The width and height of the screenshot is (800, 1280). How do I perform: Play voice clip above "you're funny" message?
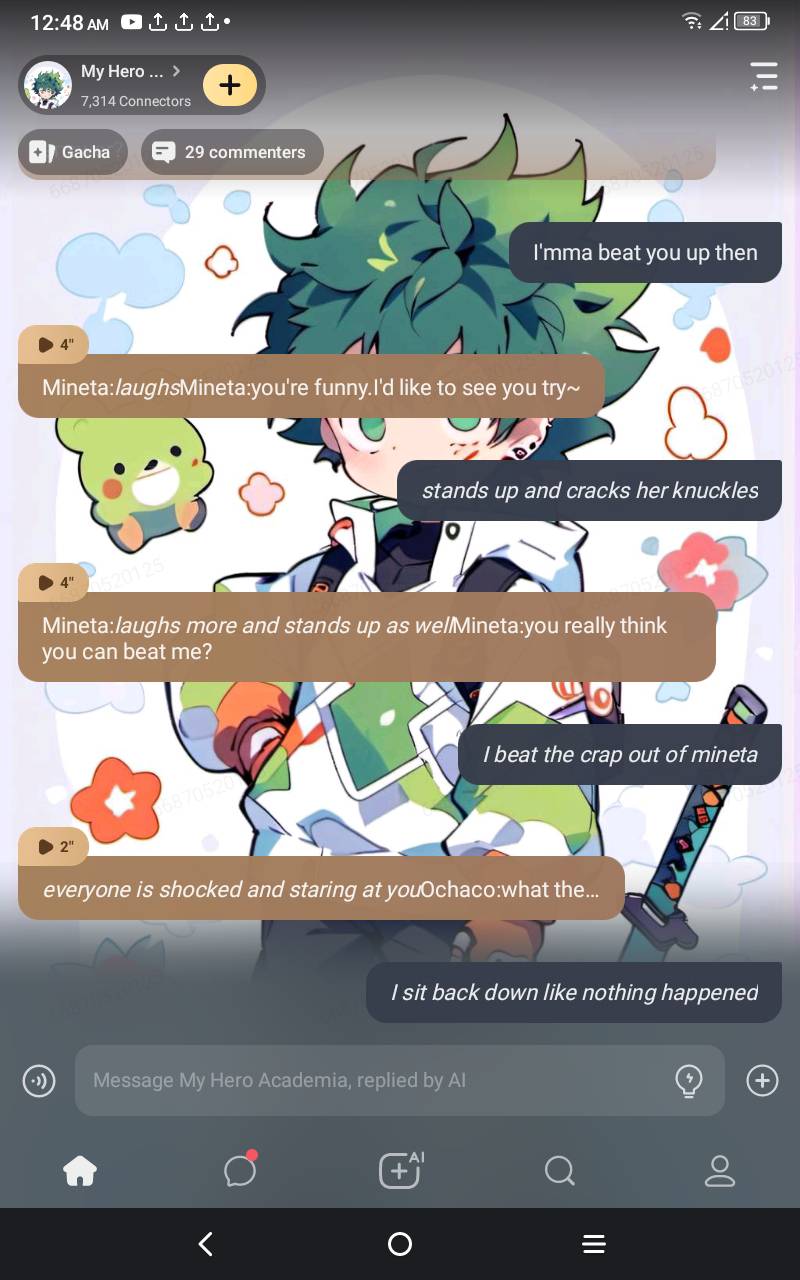point(54,344)
